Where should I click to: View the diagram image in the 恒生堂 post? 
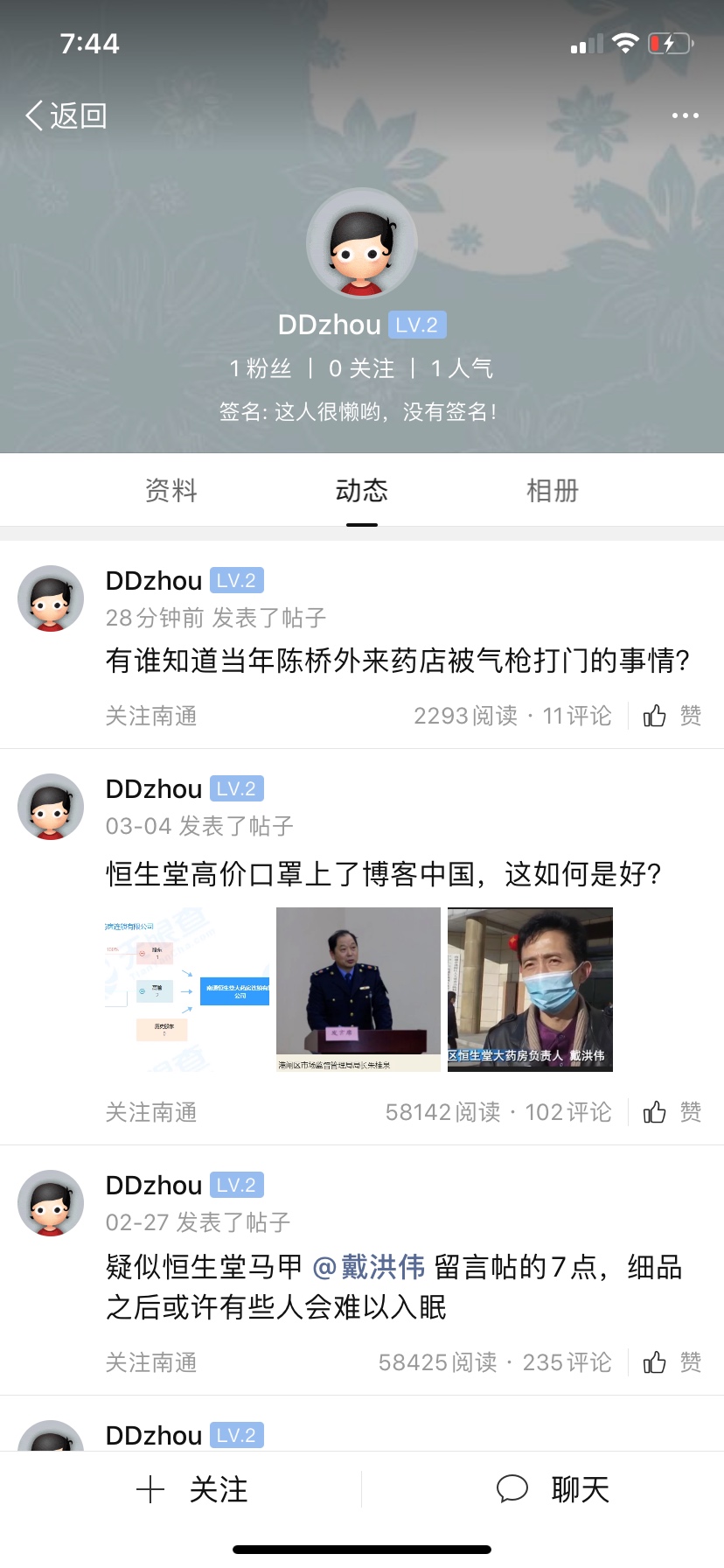(188, 990)
